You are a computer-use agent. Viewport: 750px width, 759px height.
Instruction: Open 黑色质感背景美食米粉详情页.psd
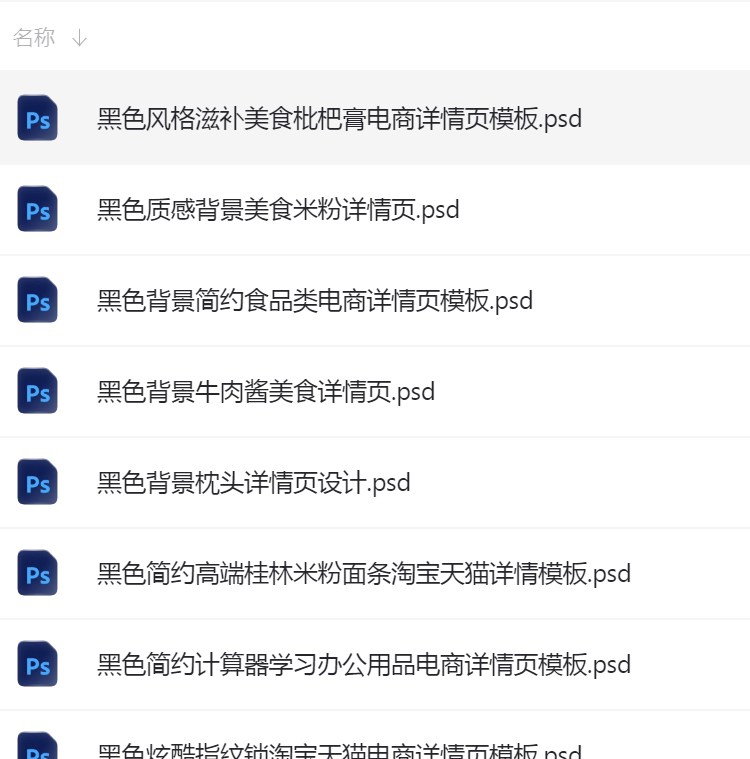pyautogui.click(x=278, y=210)
